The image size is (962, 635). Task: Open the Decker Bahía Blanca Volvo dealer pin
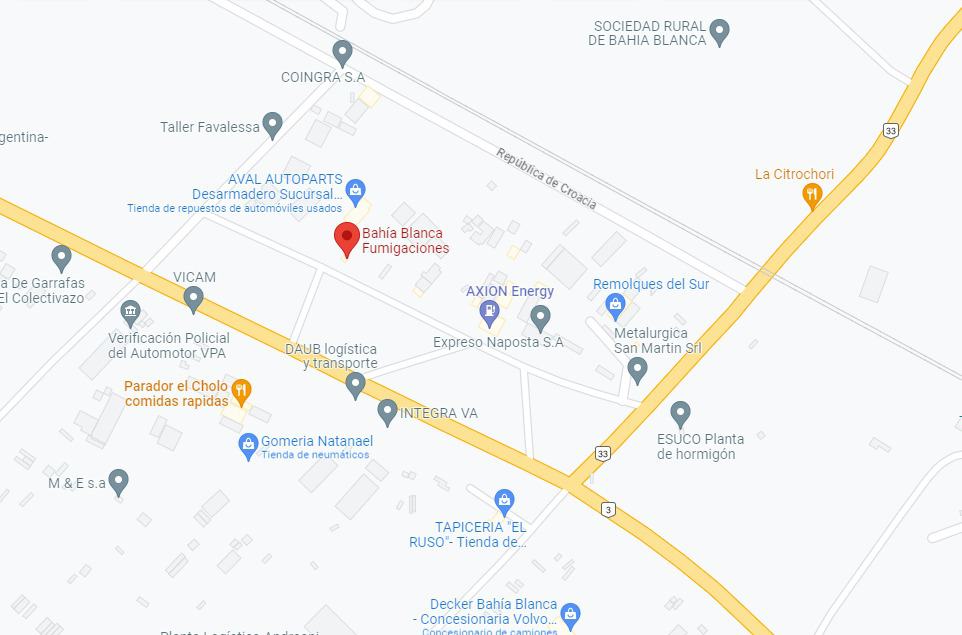tap(570, 612)
